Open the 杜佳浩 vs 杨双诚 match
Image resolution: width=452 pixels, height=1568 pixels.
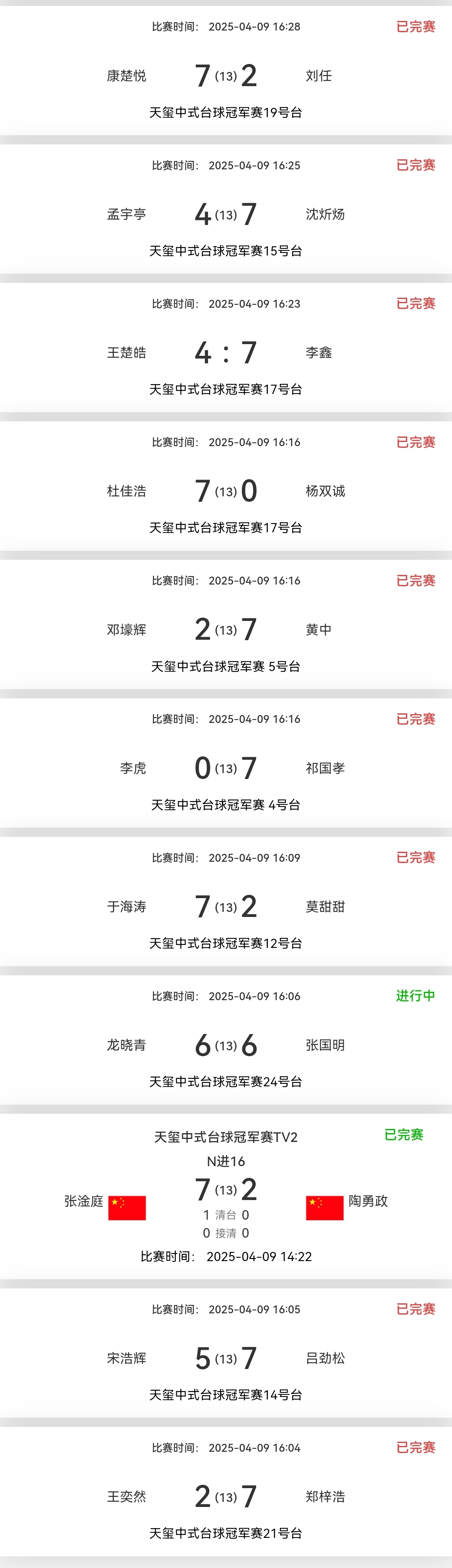tap(226, 491)
